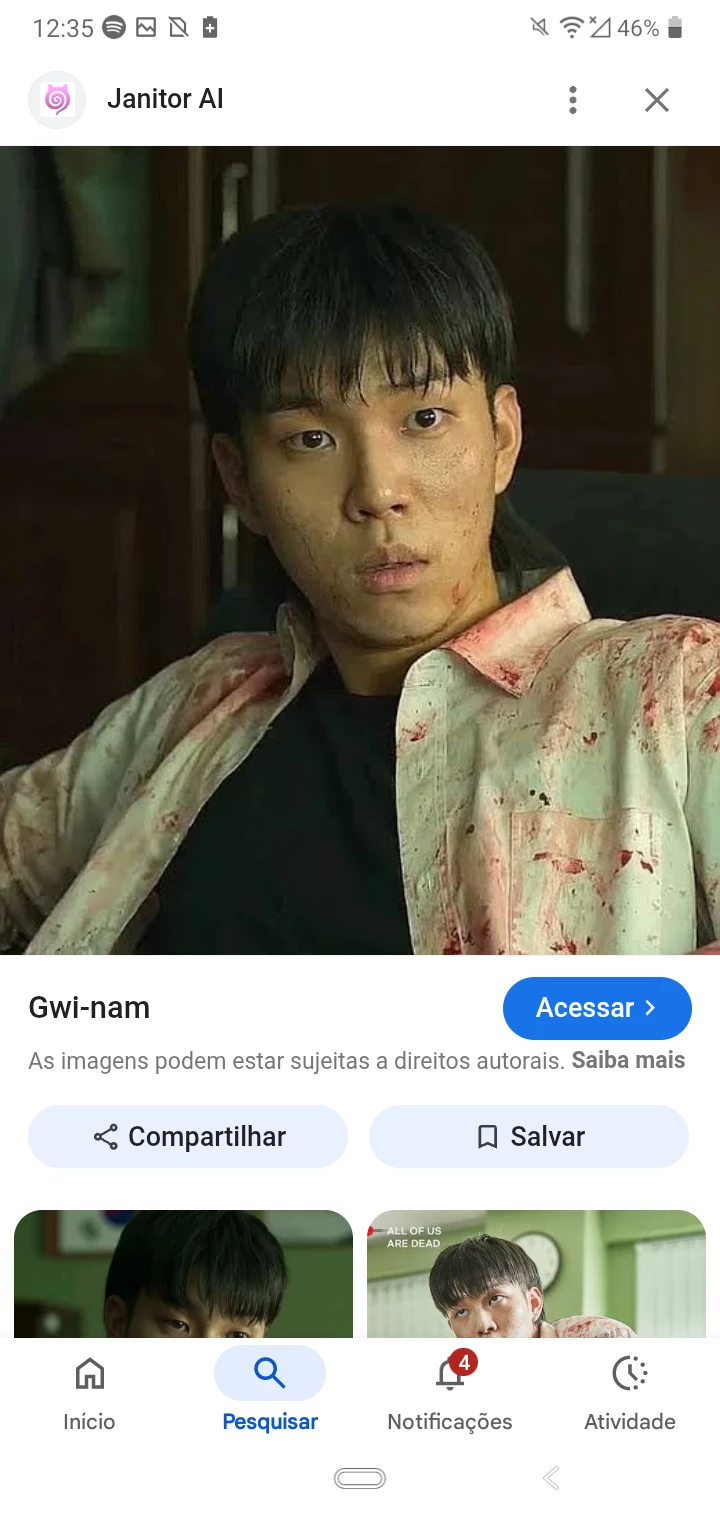Tap the Acessar button

tap(597, 1008)
